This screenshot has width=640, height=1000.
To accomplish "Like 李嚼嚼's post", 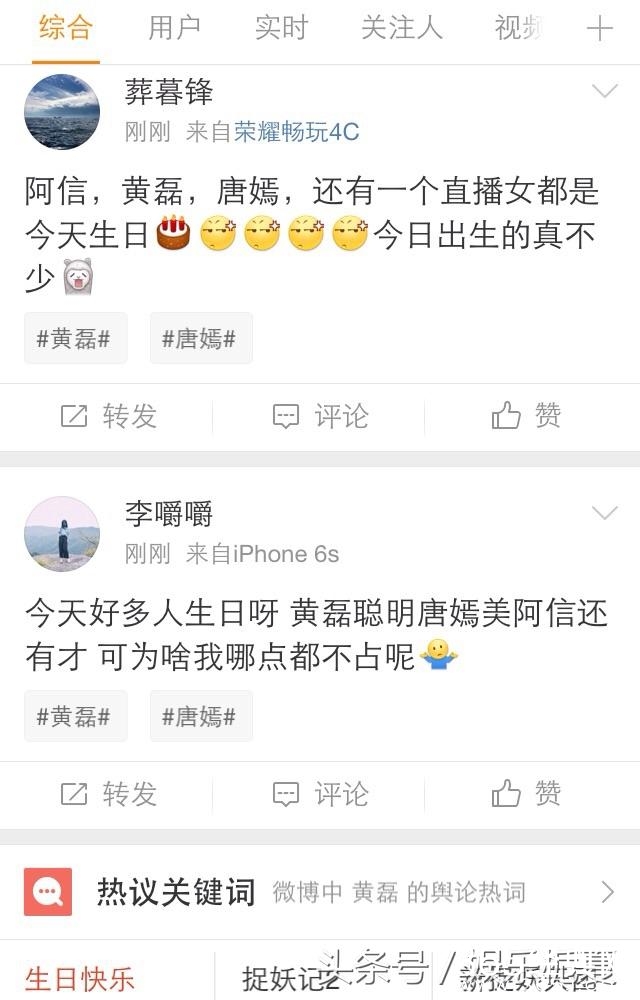I will pyautogui.click(x=526, y=794).
